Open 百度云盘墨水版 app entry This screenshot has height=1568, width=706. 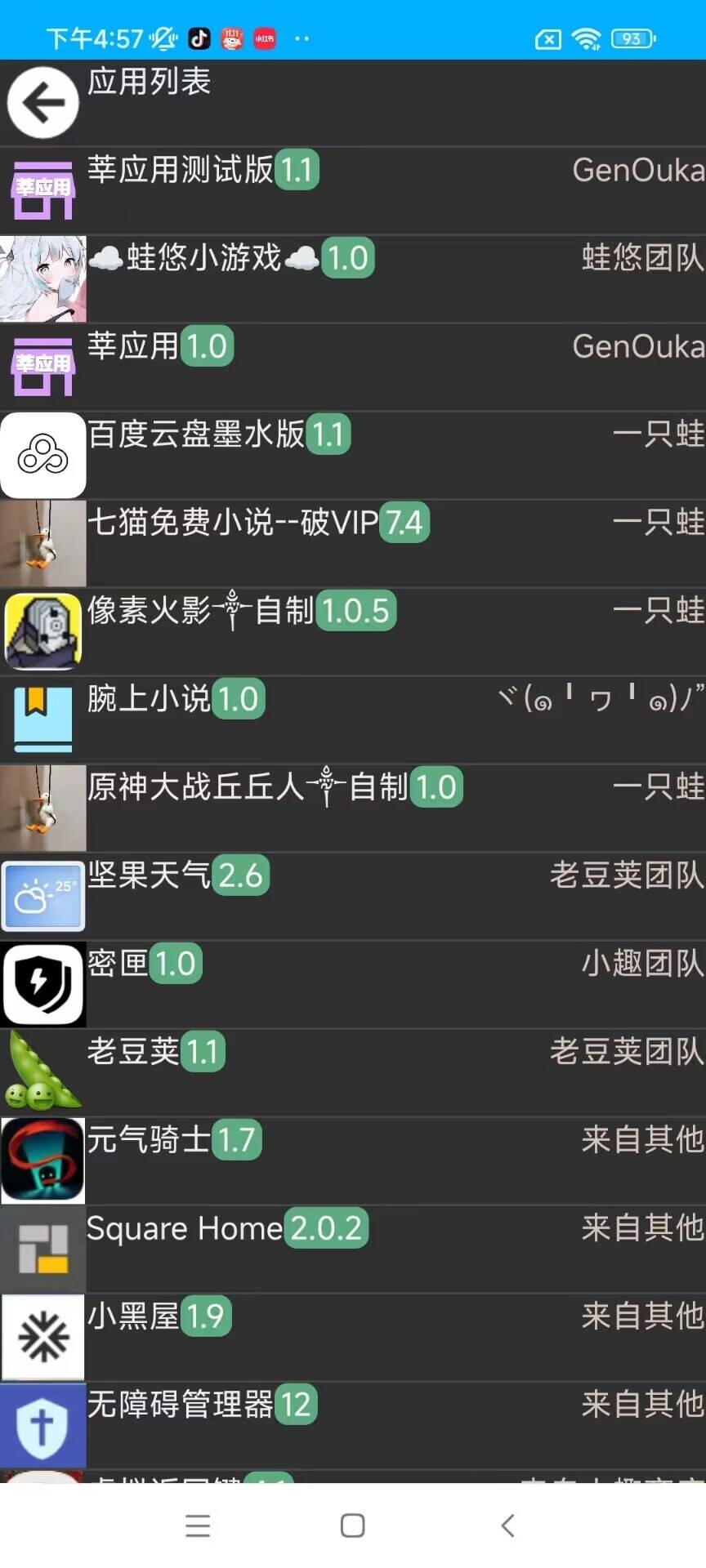(x=353, y=456)
